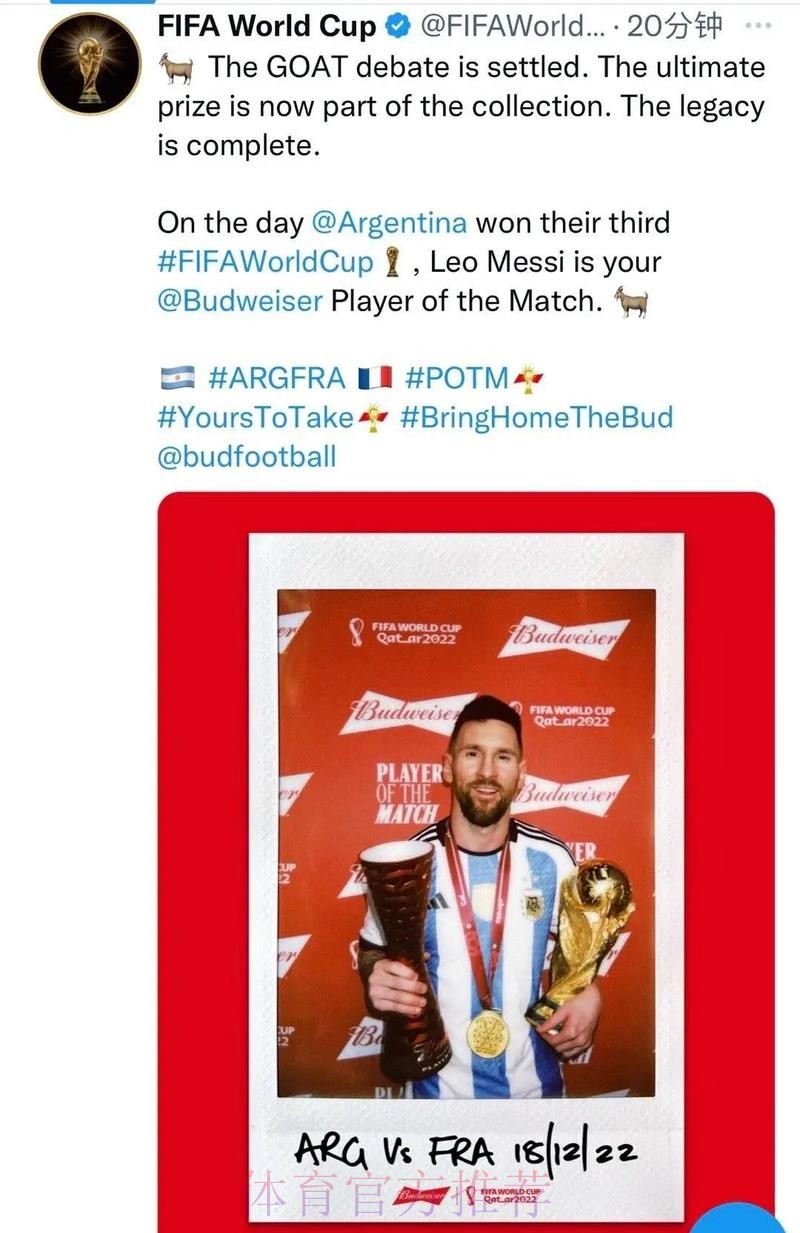View the FIFA World Cup account name
Image resolution: width=800 pixels, height=1233 pixels.
[267, 26]
